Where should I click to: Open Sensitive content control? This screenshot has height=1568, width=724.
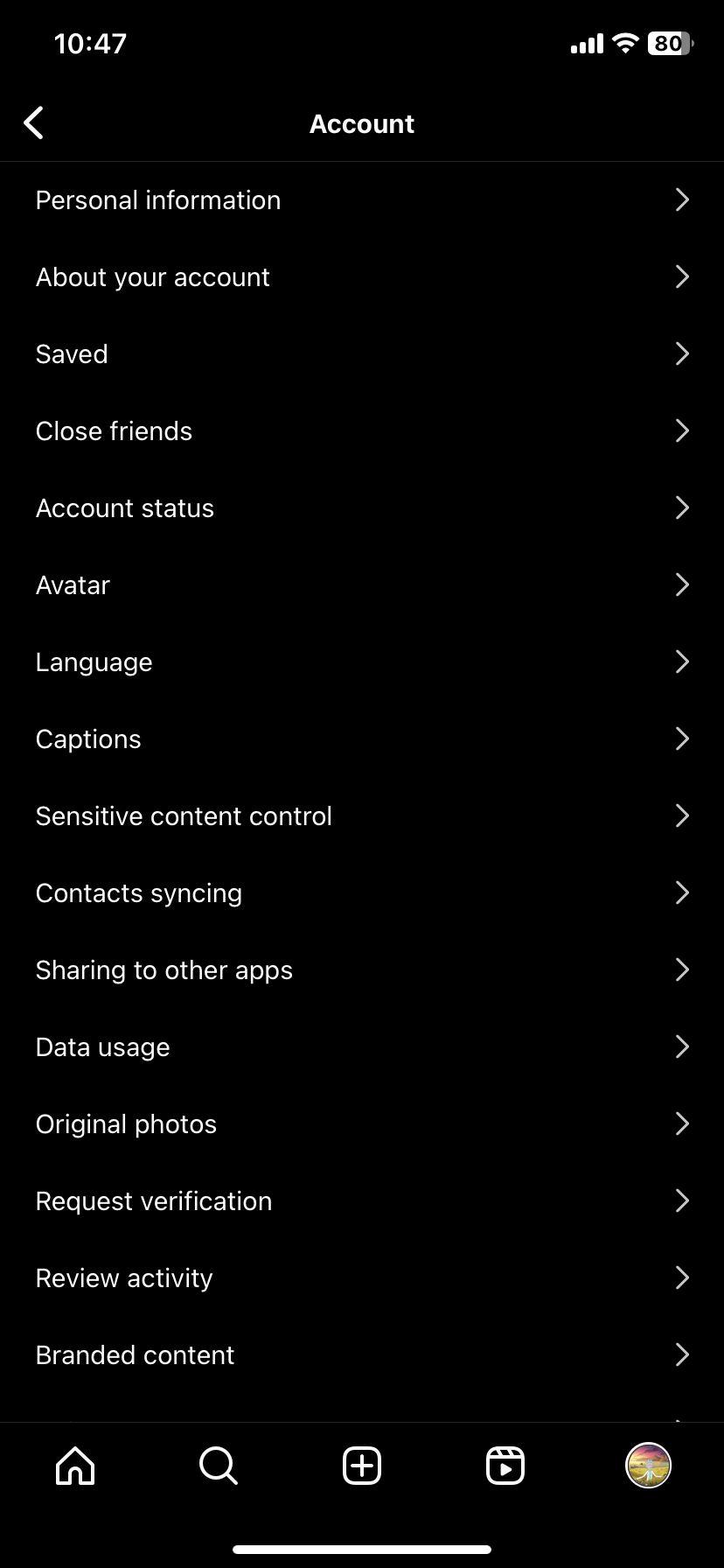point(362,816)
